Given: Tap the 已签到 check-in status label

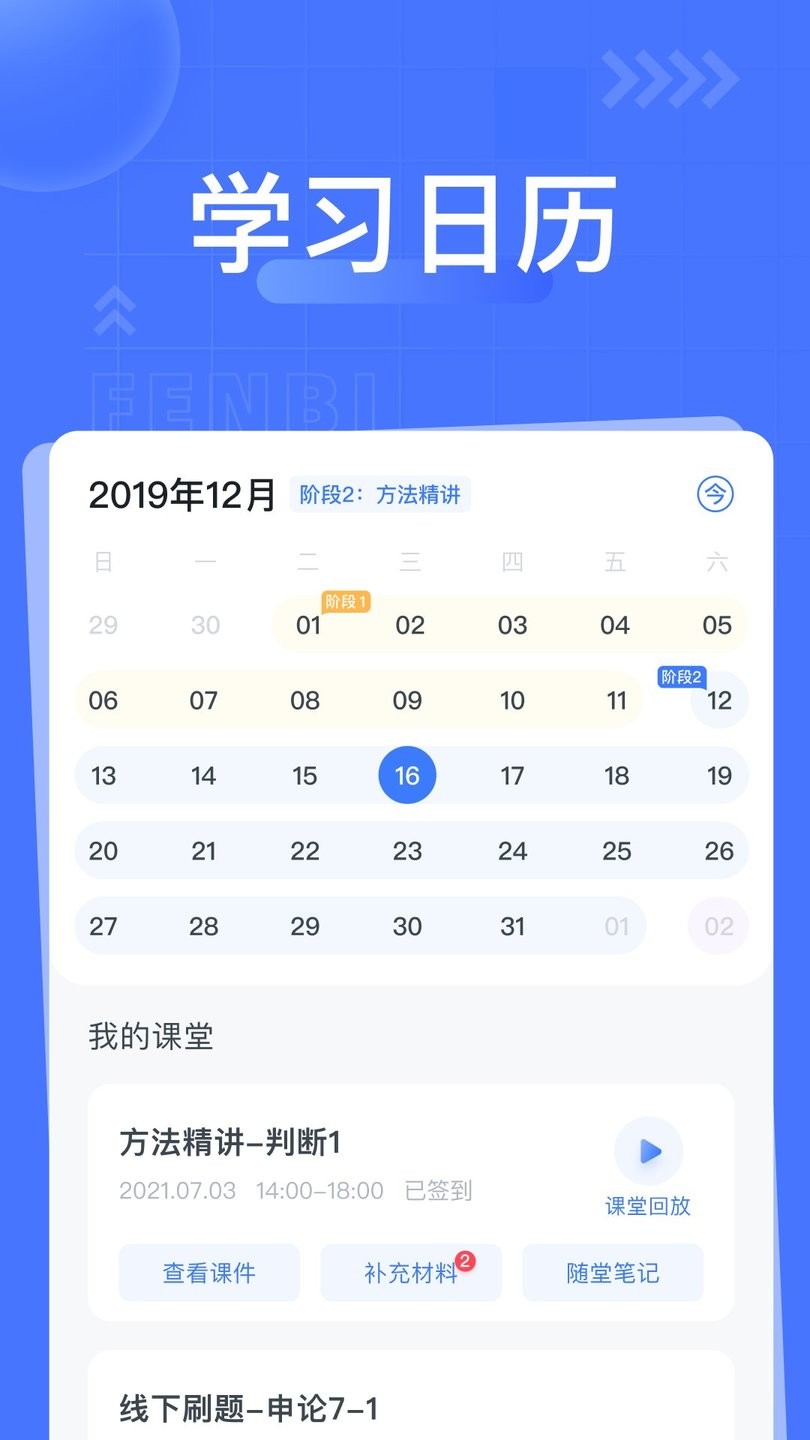Looking at the screenshot, I should point(441,1191).
